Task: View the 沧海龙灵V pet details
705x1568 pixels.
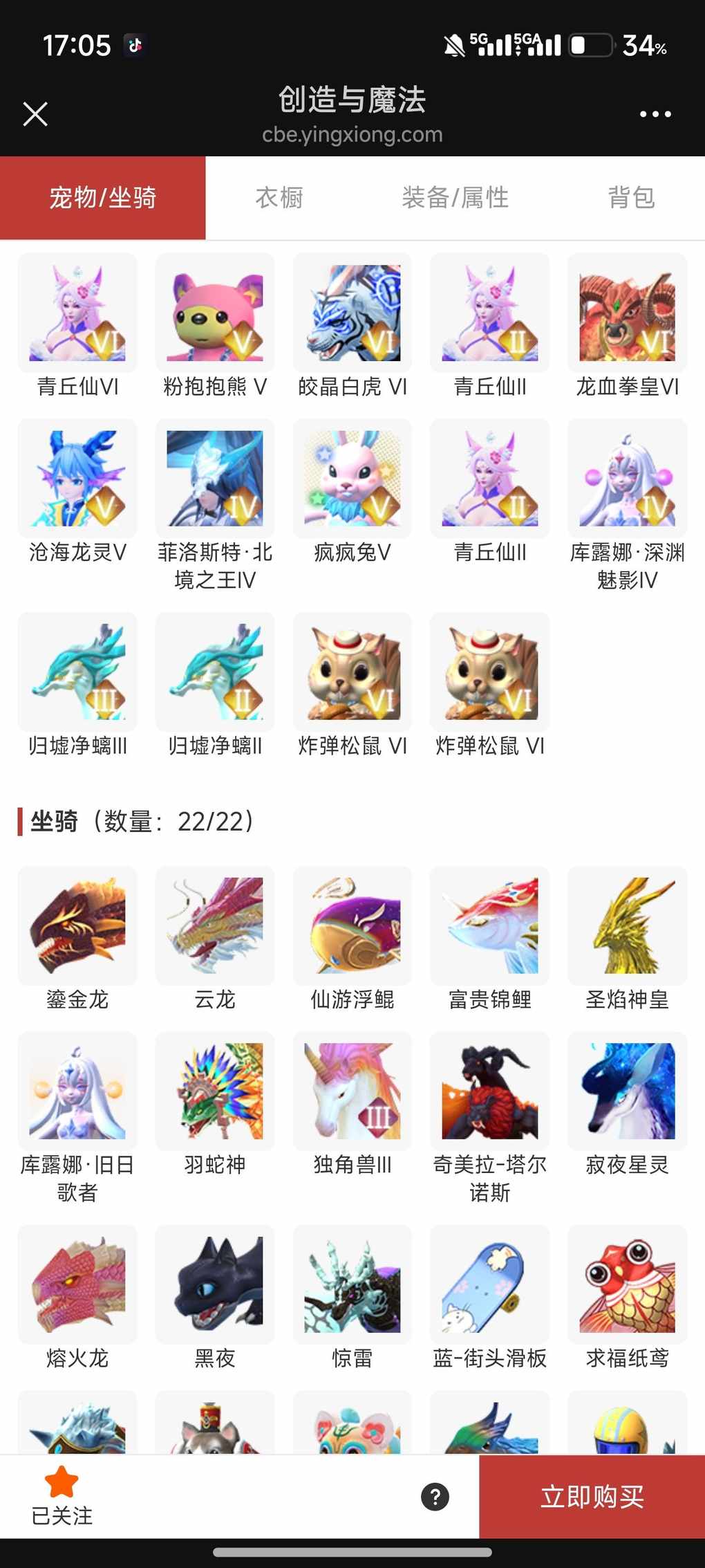Action: (x=77, y=479)
